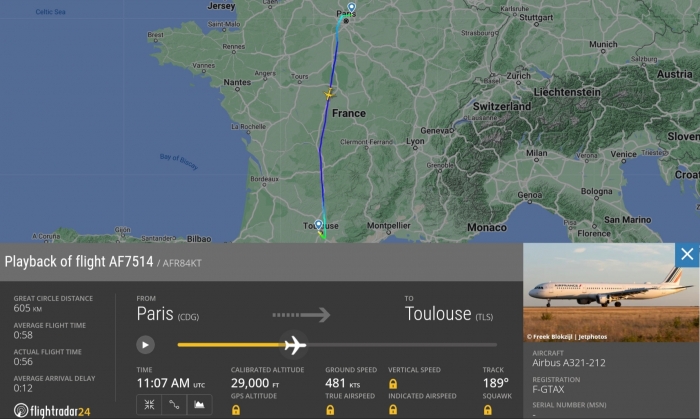
Task: Tap the locked indicated airspeed padlock
Action: click(x=393, y=409)
